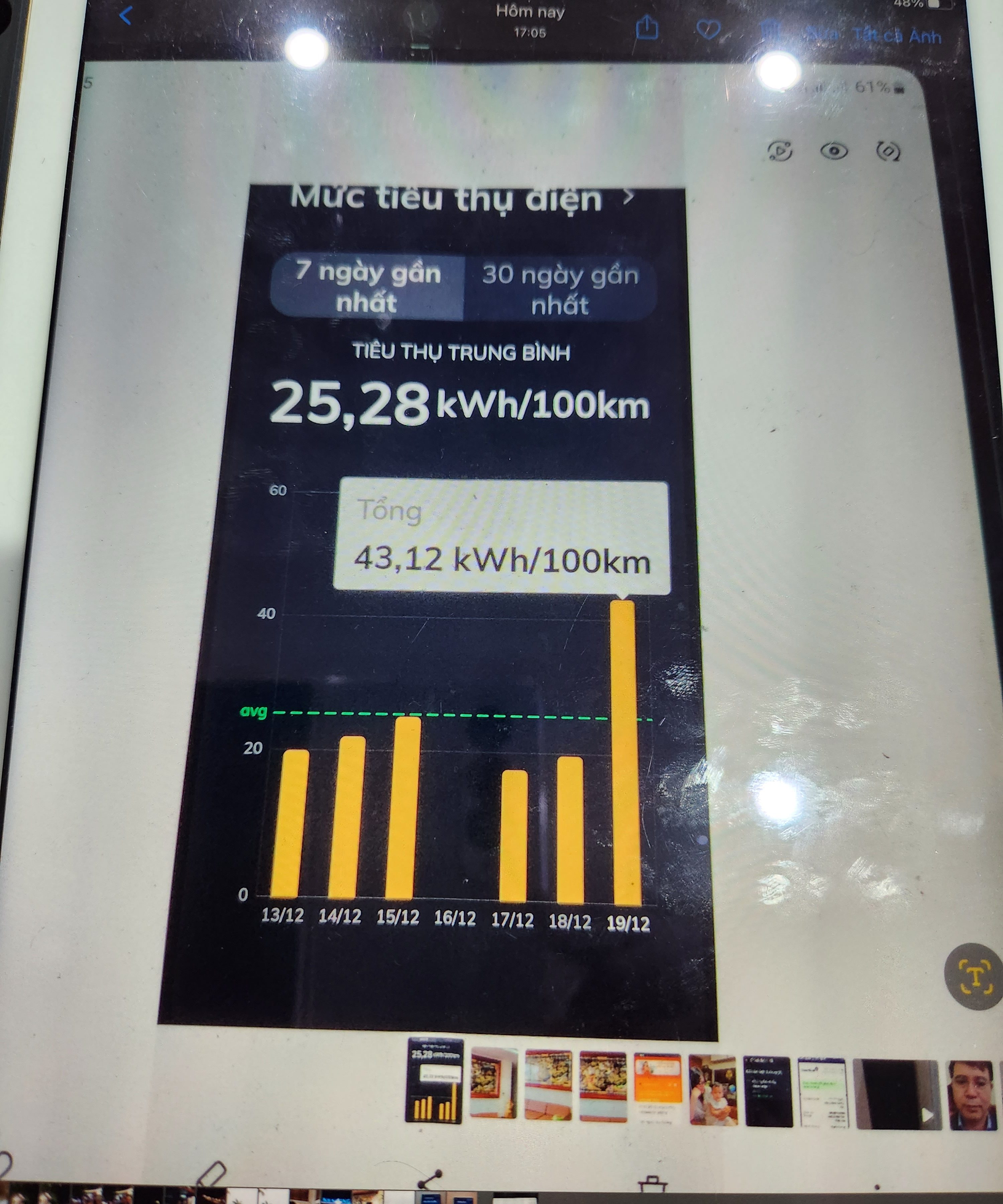
Task: Go back with the blue arrow
Action: pyautogui.click(x=125, y=15)
